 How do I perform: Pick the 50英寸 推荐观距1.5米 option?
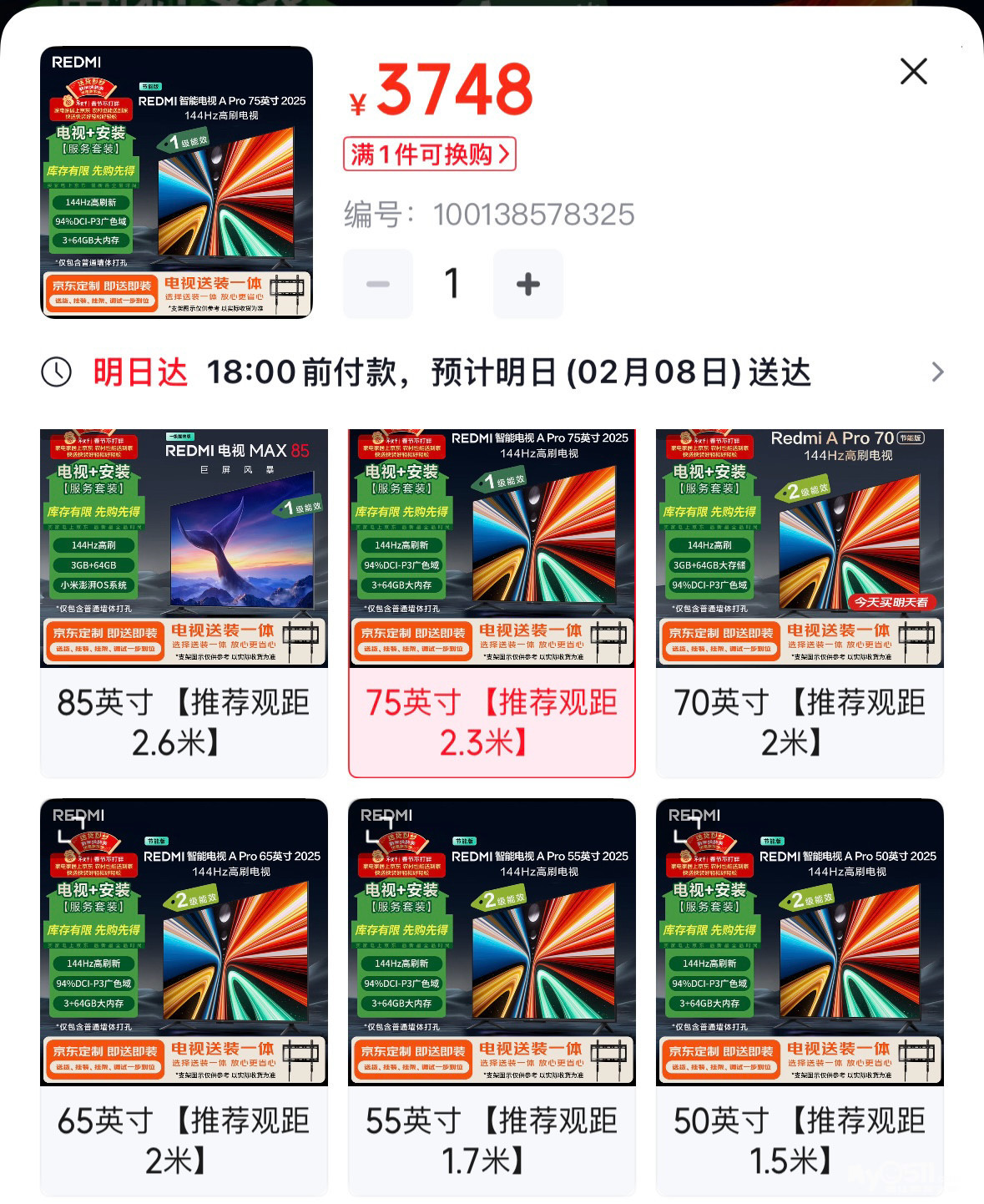pyautogui.click(x=800, y=998)
